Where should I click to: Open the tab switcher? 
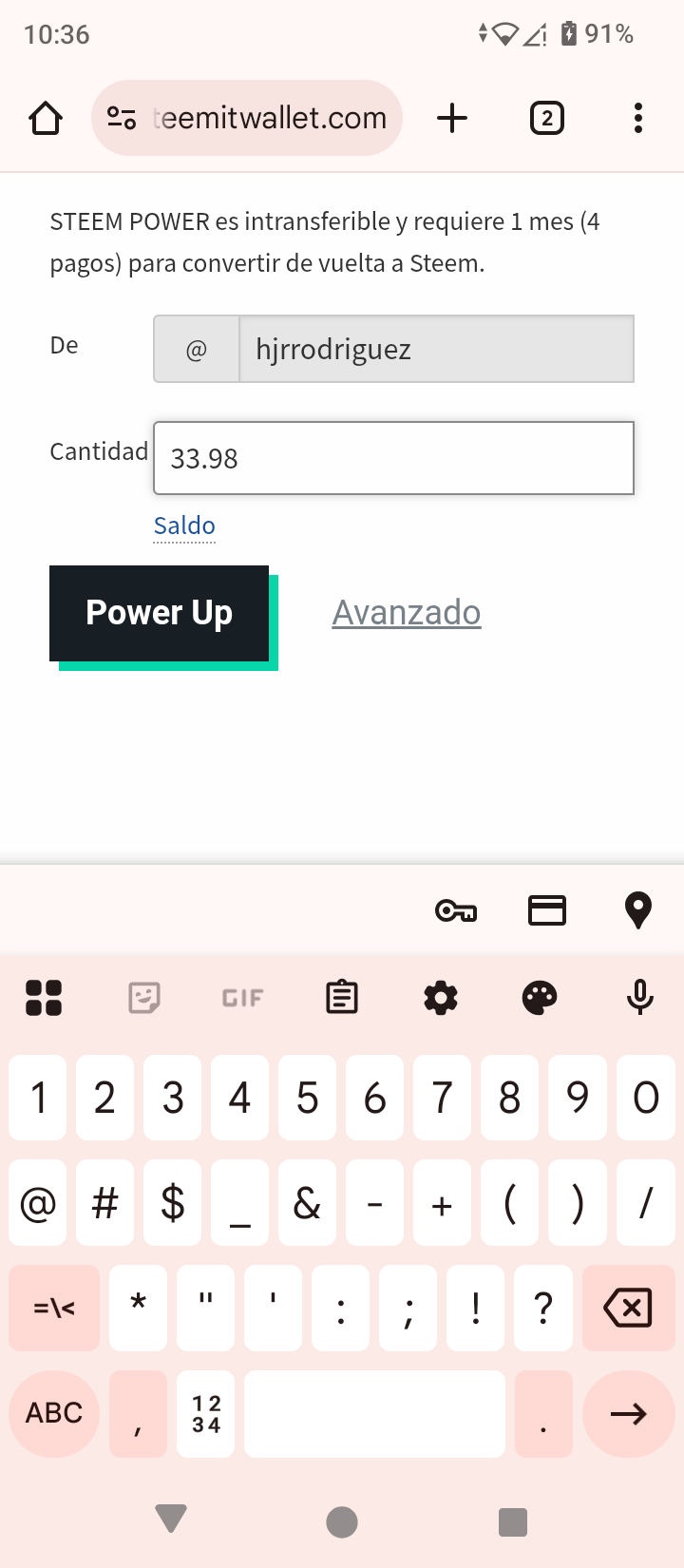point(546,119)
